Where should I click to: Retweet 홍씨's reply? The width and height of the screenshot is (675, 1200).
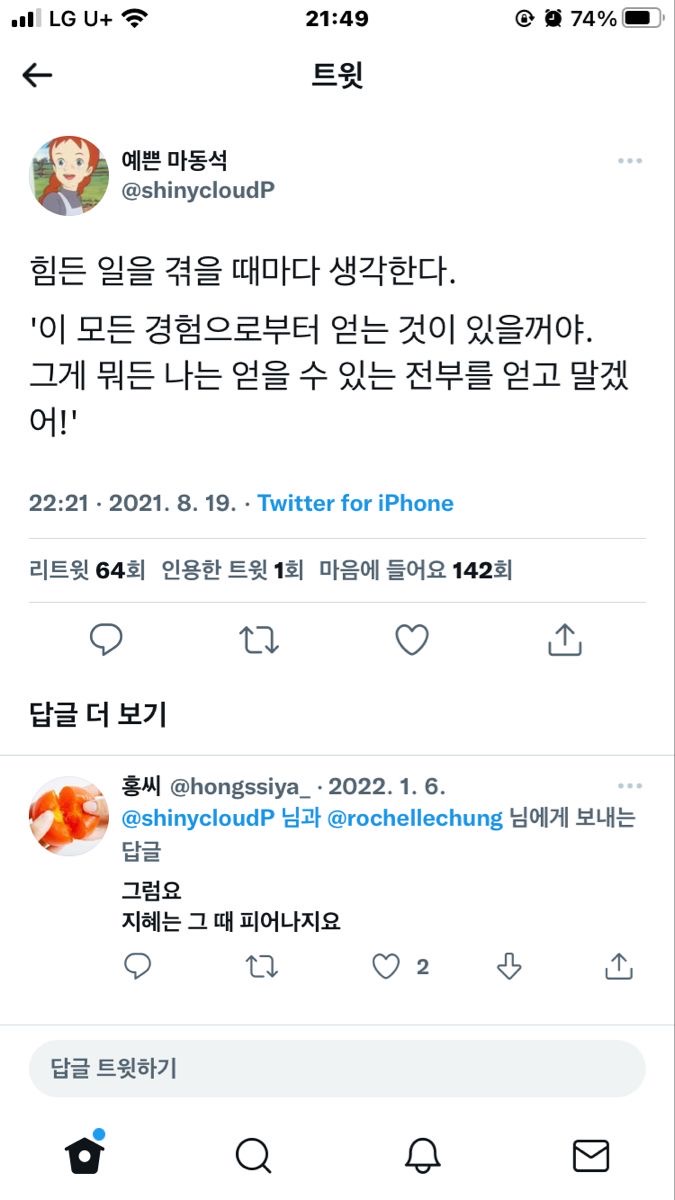(261, 966)
